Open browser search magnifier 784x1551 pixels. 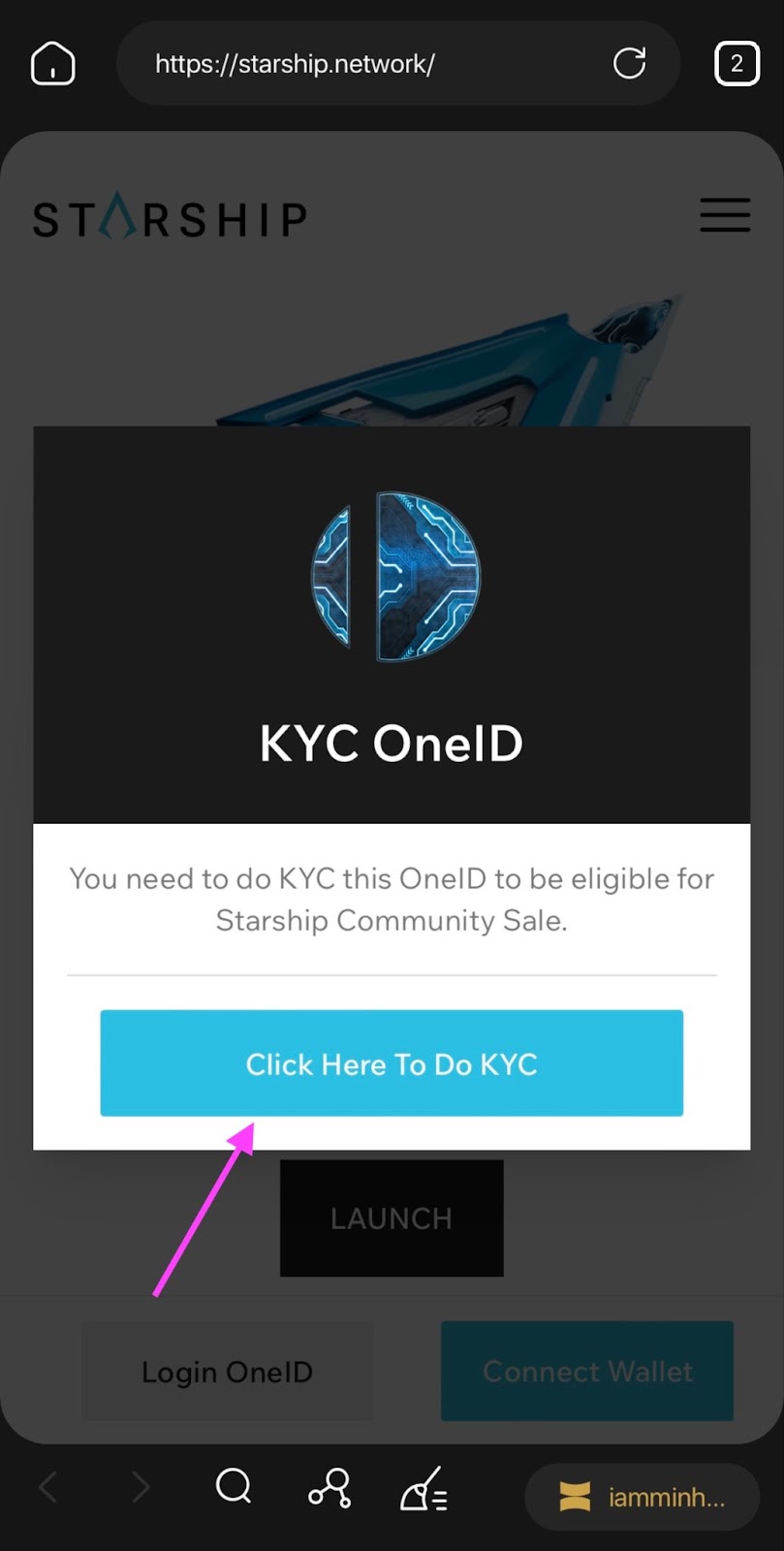point(234,1486)
